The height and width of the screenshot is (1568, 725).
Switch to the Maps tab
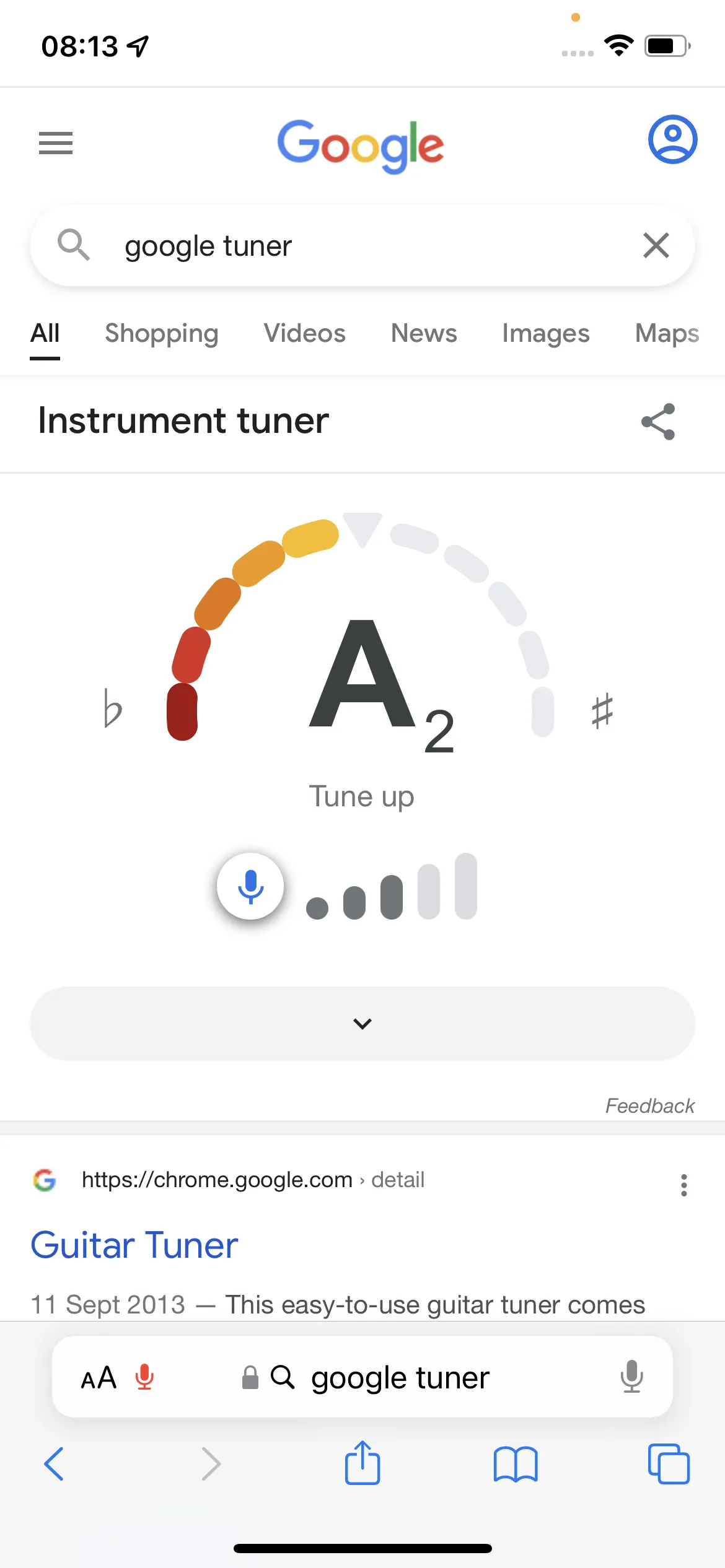click(x=667, y=334)
